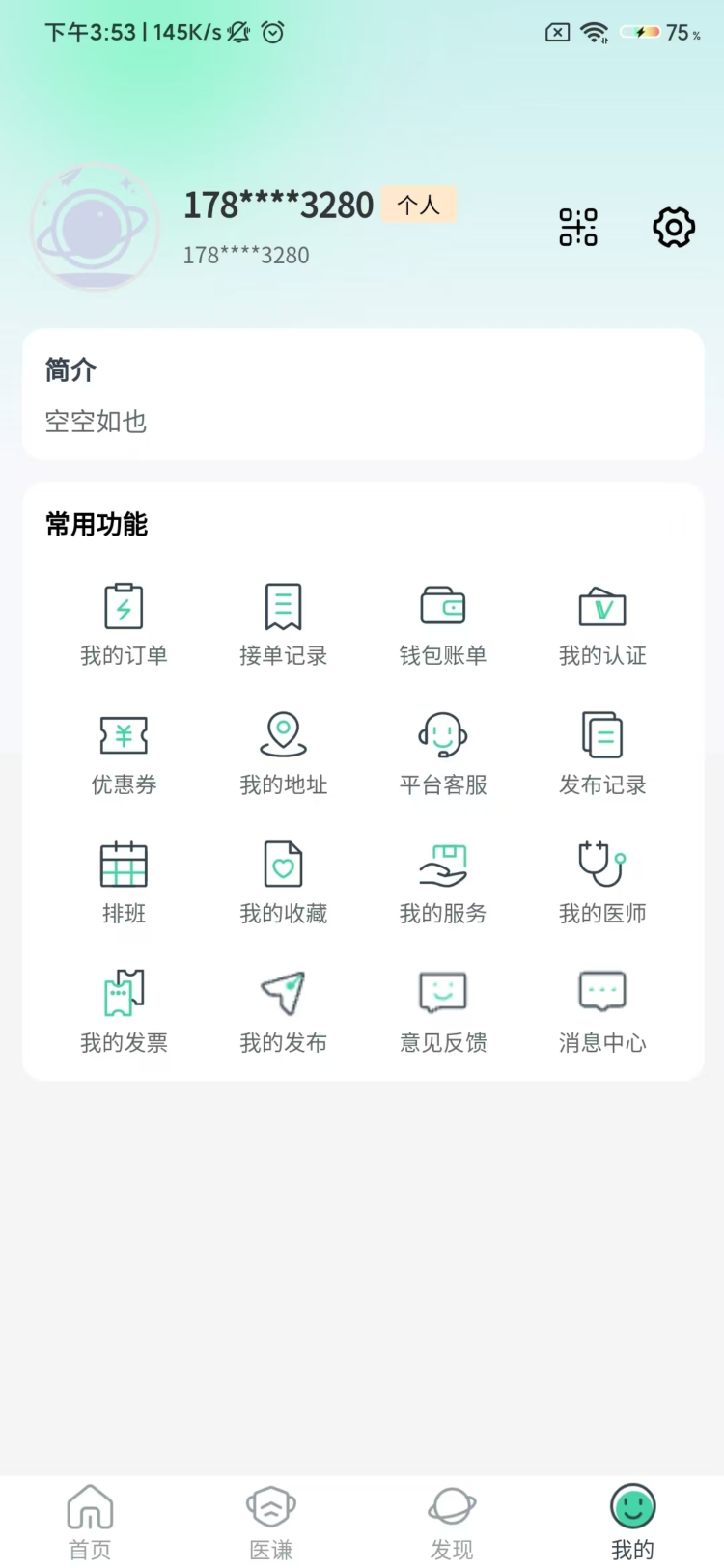Open the settings gear
The height and width of the screenshot is (1568, 724).
pyautogui.click(x=673, y=227)
